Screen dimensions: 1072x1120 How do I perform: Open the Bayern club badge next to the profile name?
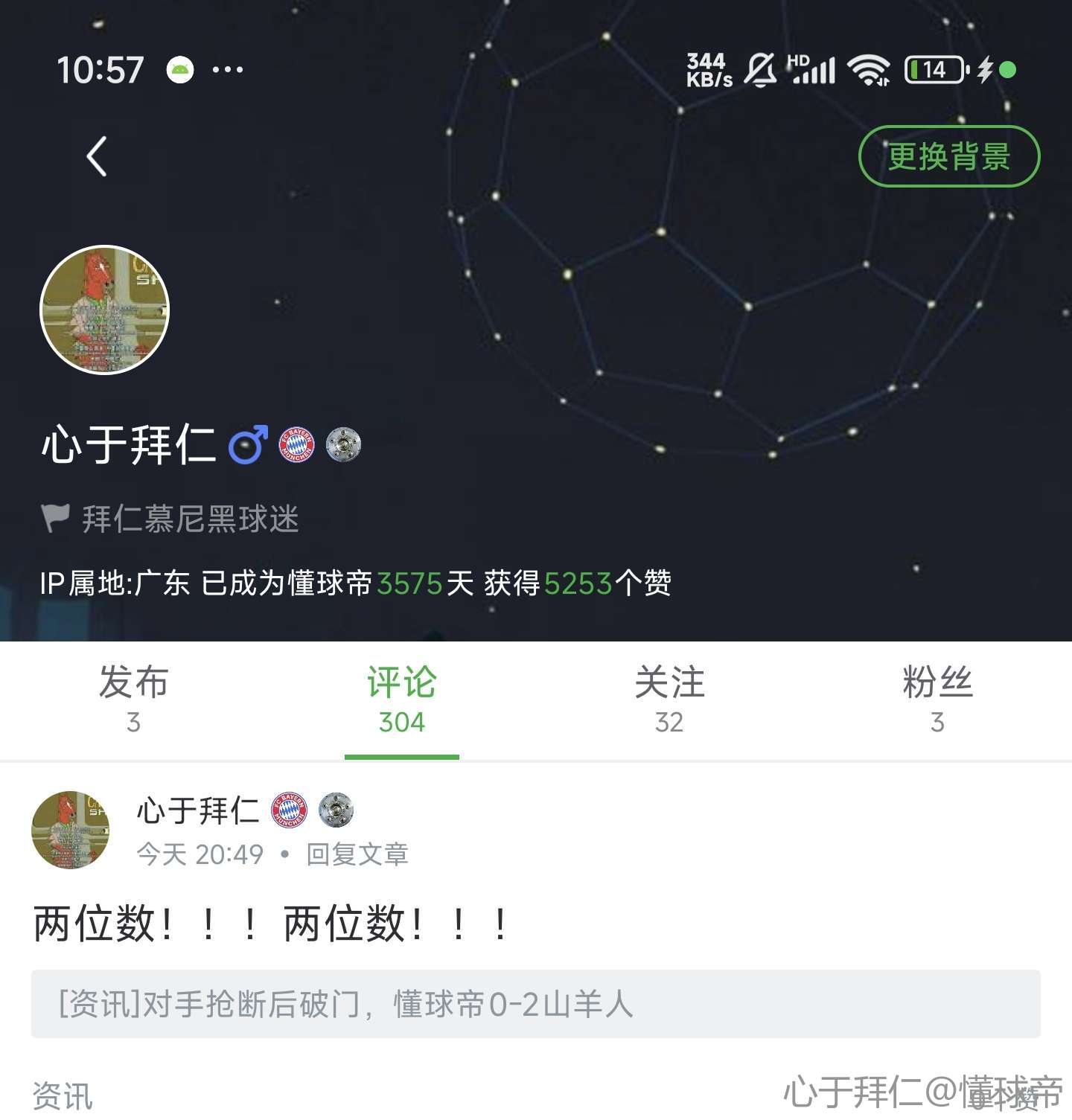pos(296,445)
